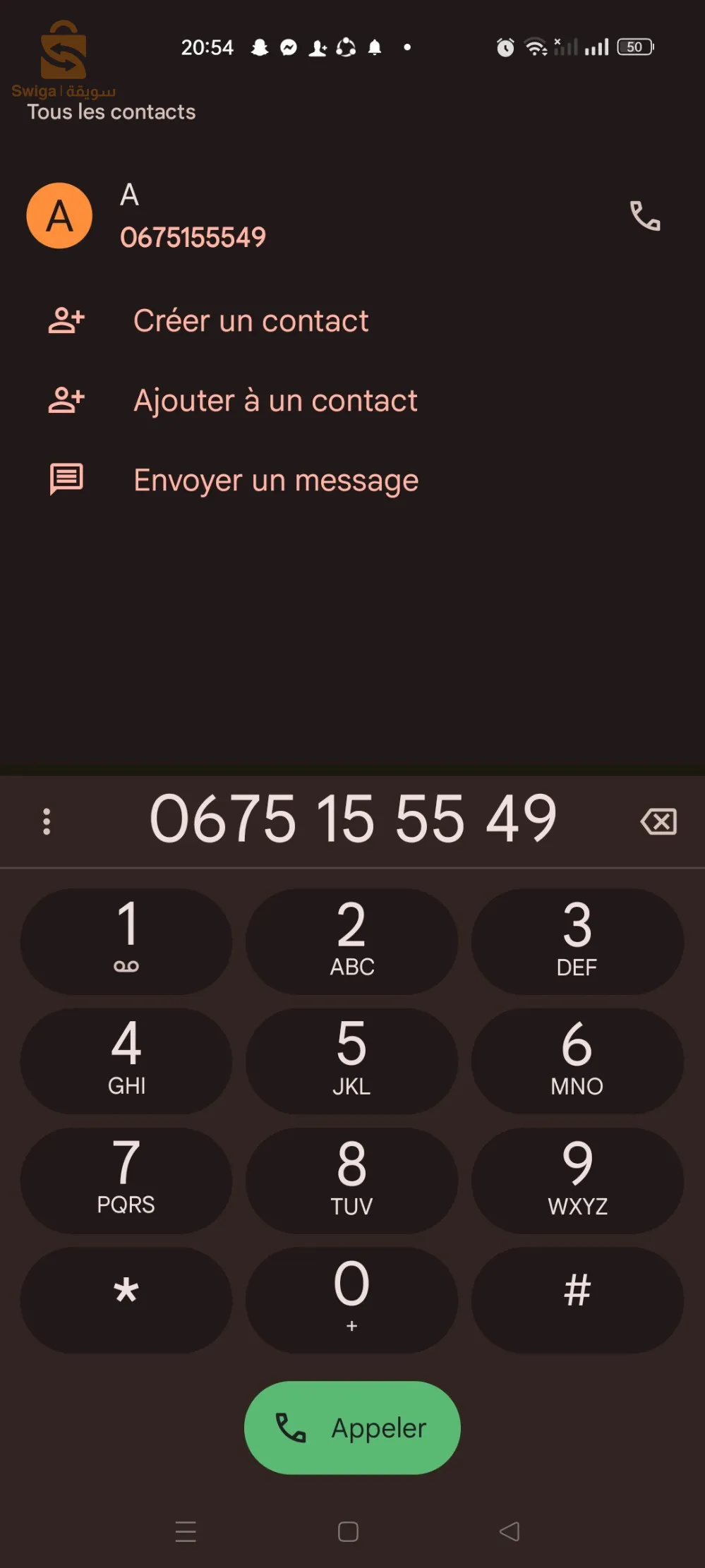Dial the 8 TUV key
Screen dimensions: 705x1568
coord(351,1180)
